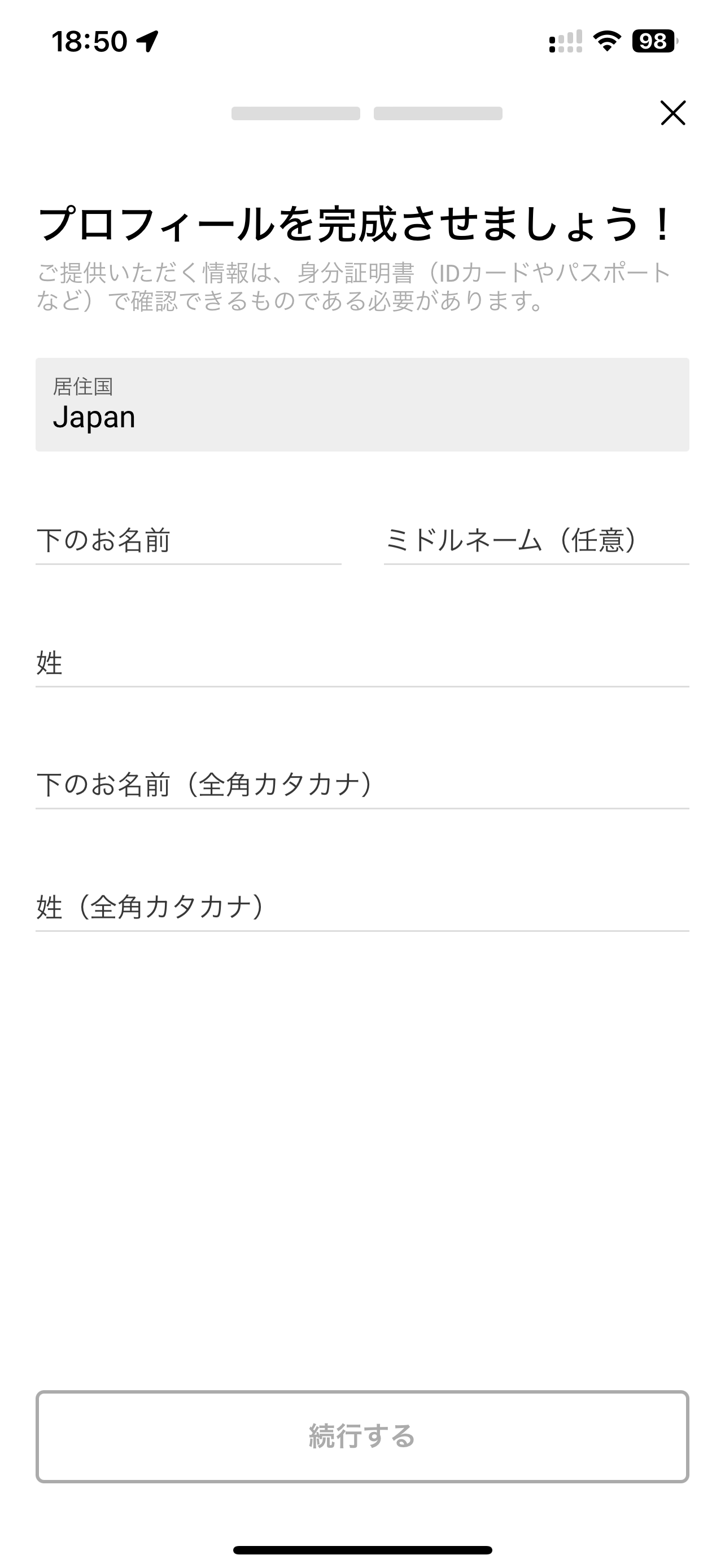Tap the 続行する continue button

[362, 1436]
